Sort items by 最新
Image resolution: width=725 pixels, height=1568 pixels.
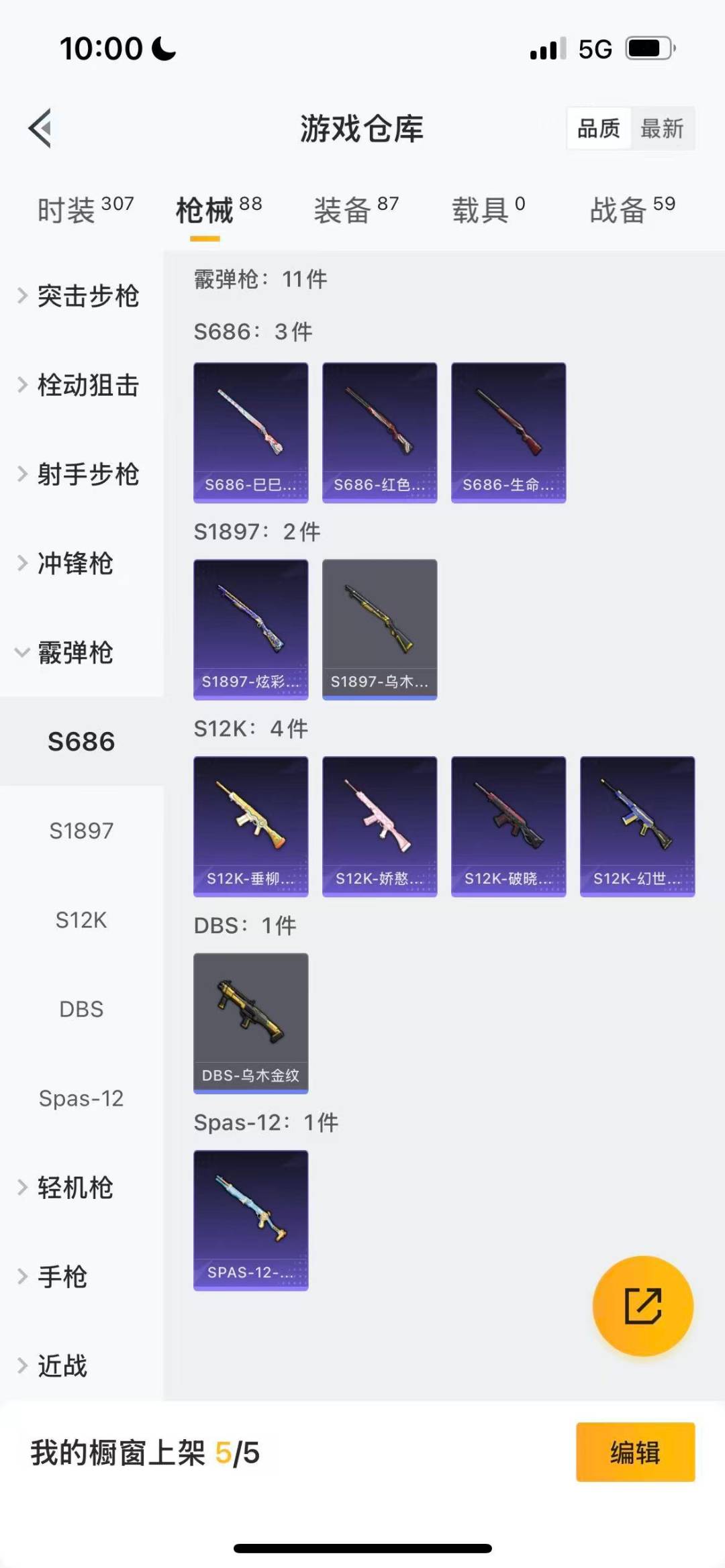(661, 128)
